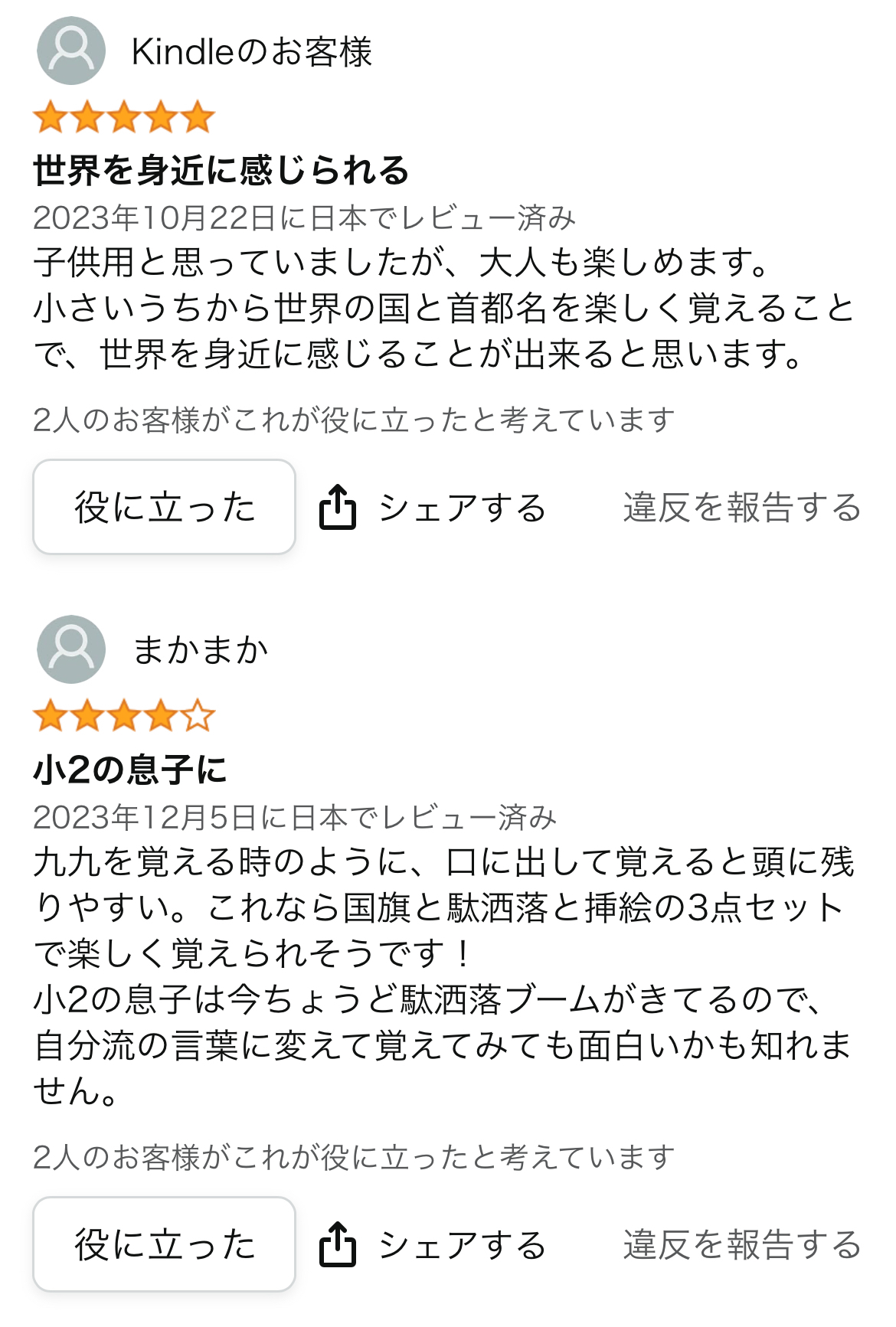Report violation on まかまか review

[x=741, y=1245]
